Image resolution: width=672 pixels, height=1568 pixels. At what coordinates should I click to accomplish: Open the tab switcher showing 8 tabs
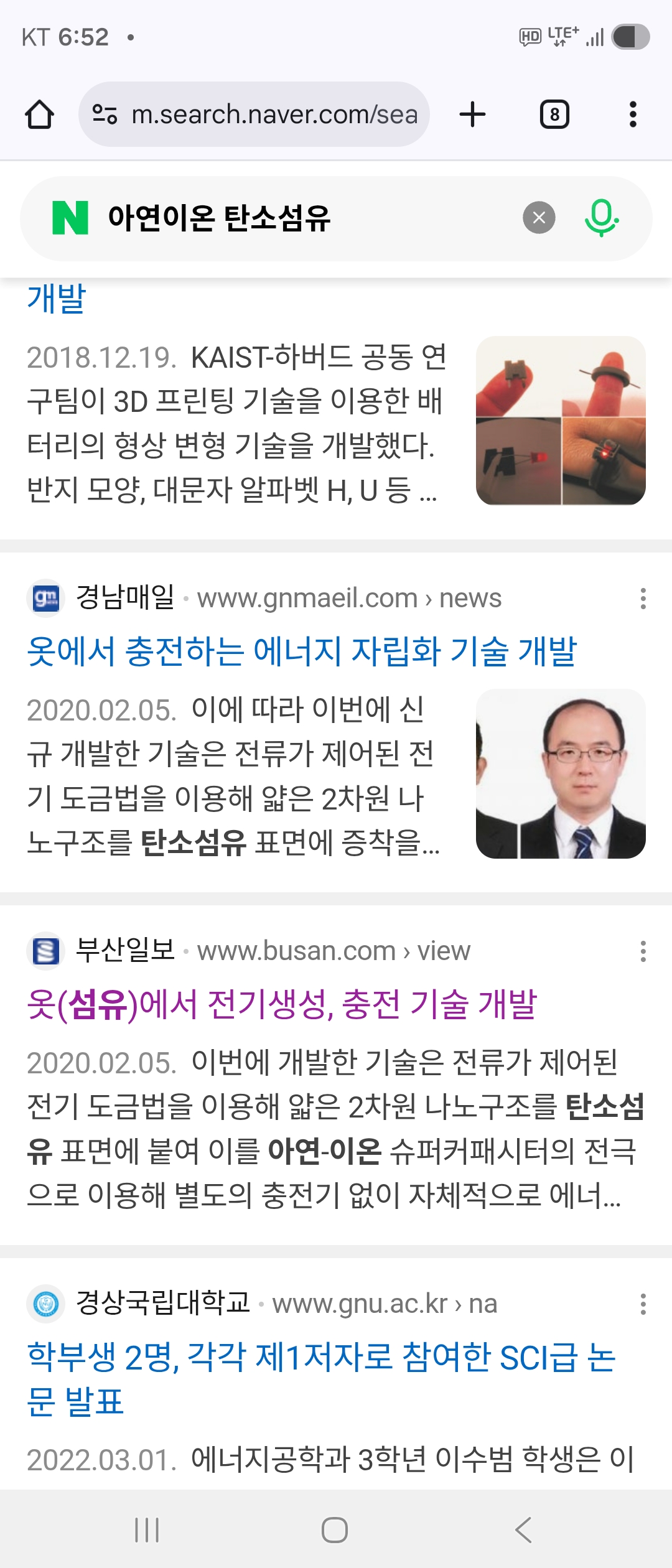(x=554, y=114)
